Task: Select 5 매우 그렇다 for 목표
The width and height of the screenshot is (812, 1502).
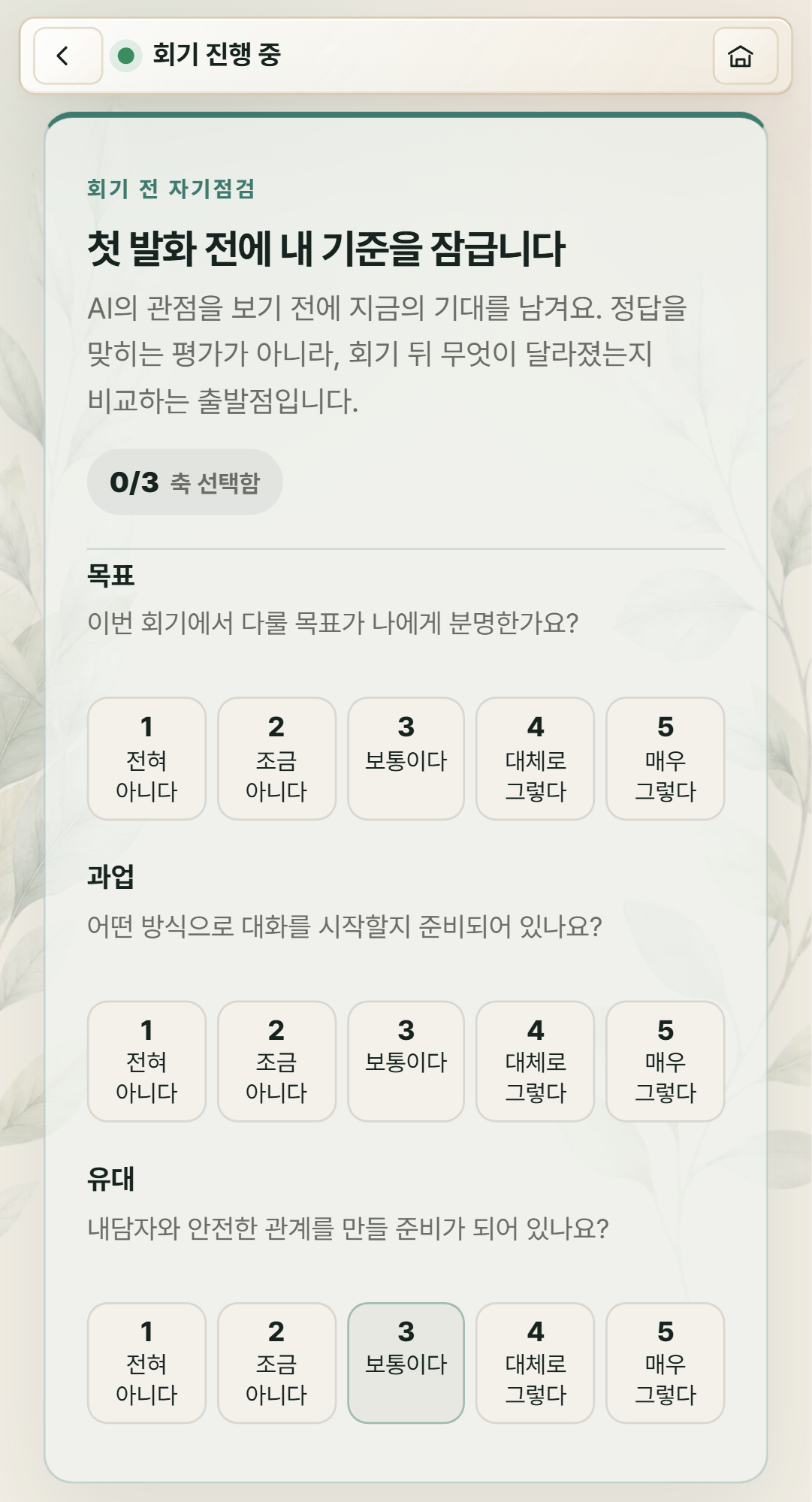Action: click(x=665, y=758)
